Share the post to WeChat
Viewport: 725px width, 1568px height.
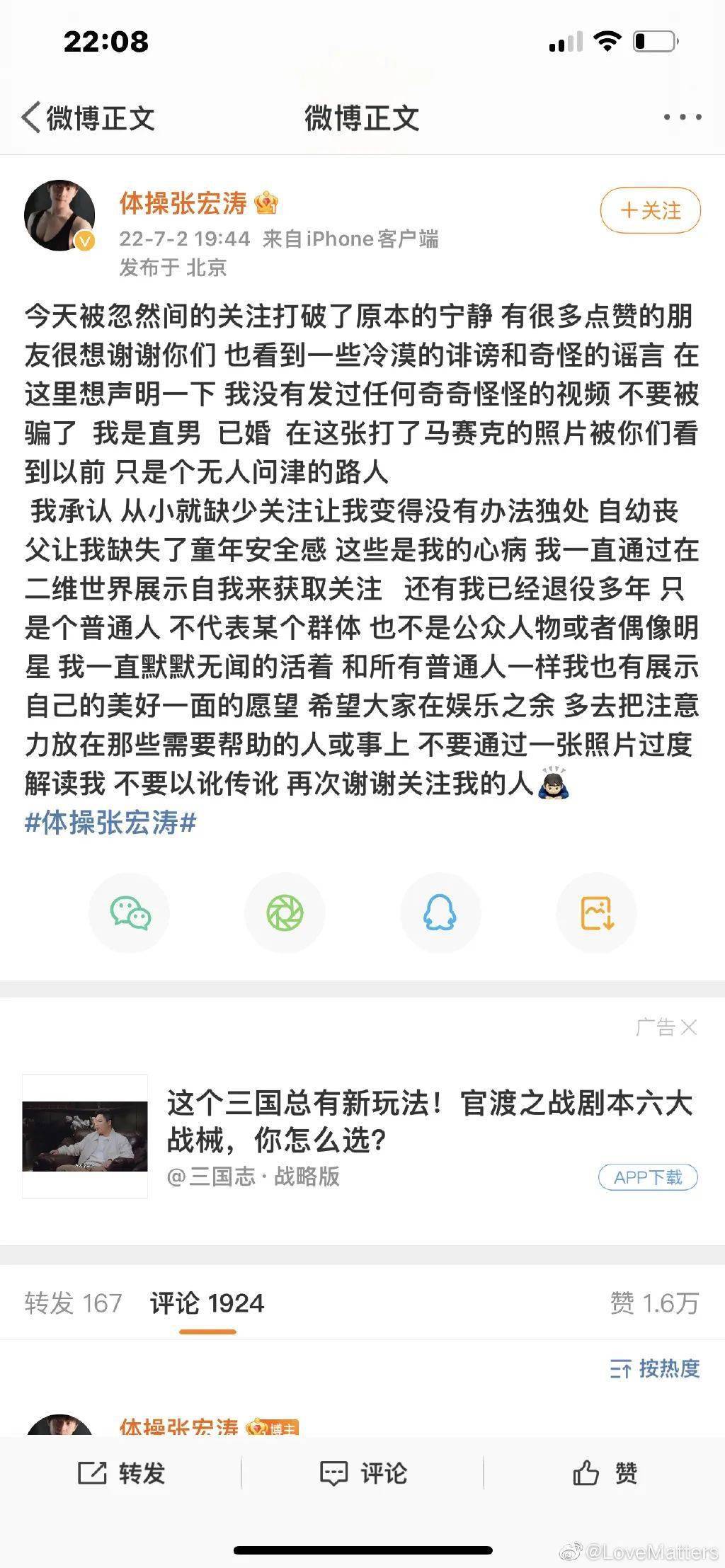[x=130, y=913]
